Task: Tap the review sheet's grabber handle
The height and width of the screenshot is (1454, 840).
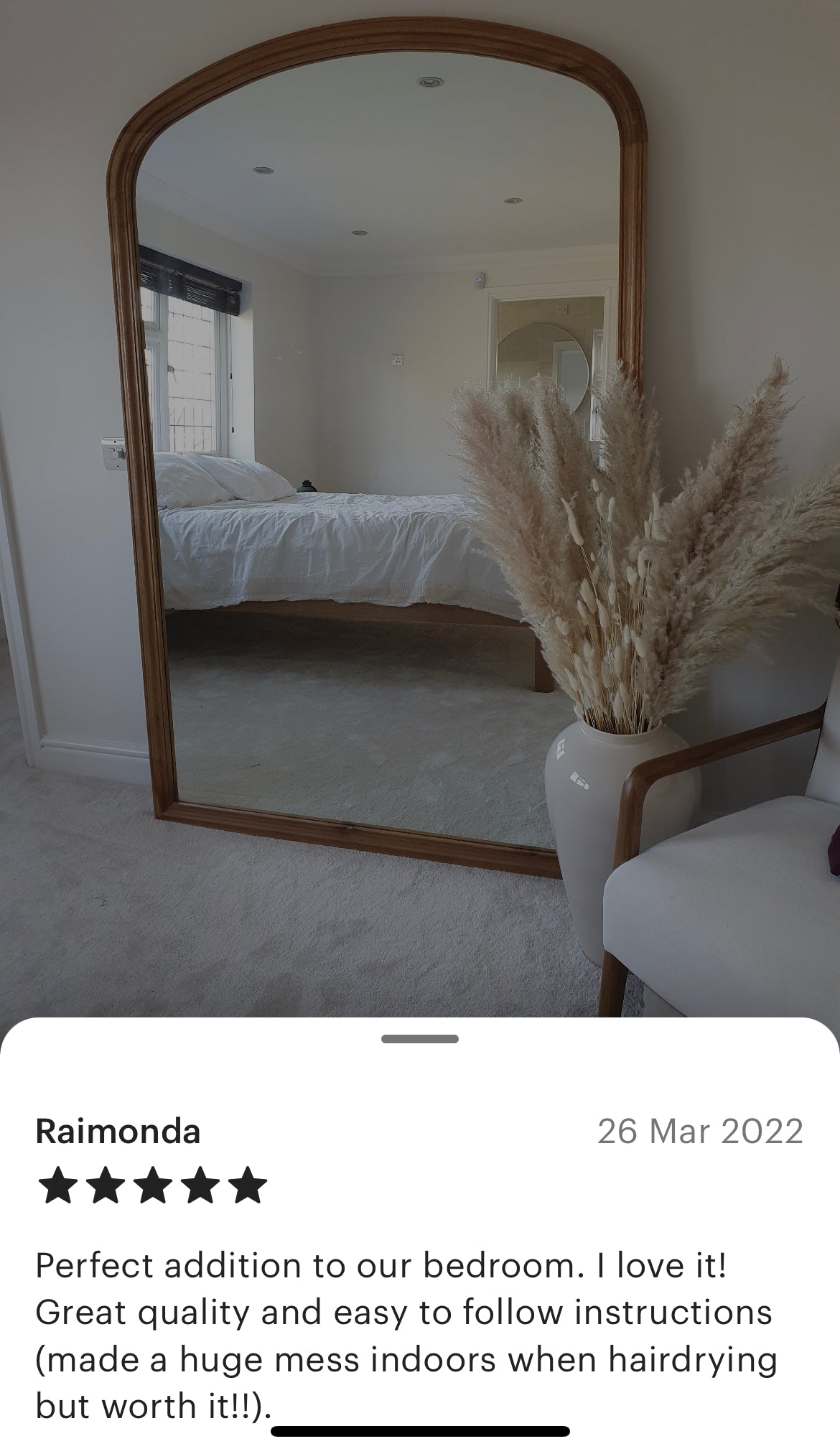Action: 420,1039
